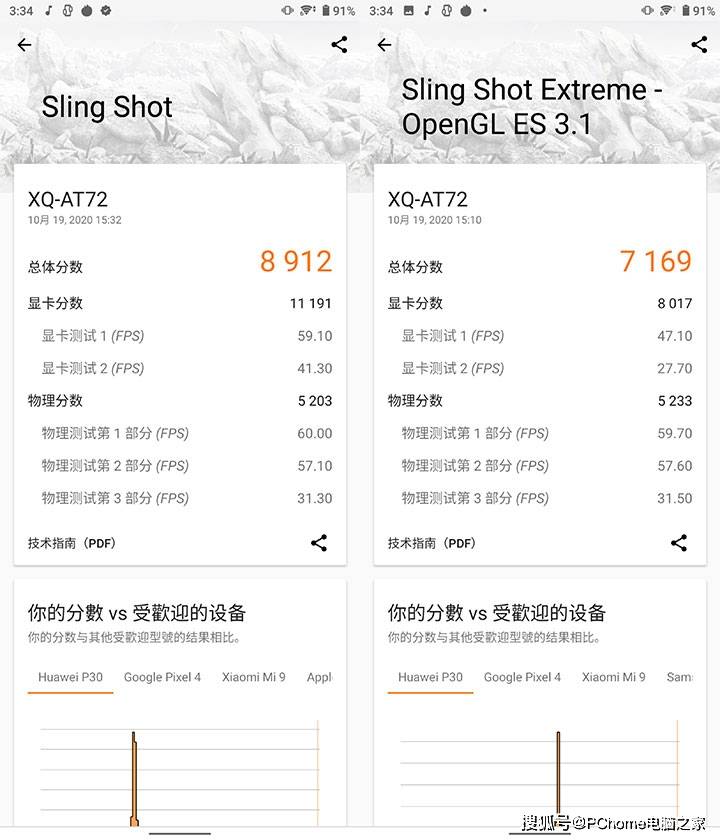
Task: Select the Xiaomi Mi 9 tab on the right panel
Action: (x=614, y=677)
